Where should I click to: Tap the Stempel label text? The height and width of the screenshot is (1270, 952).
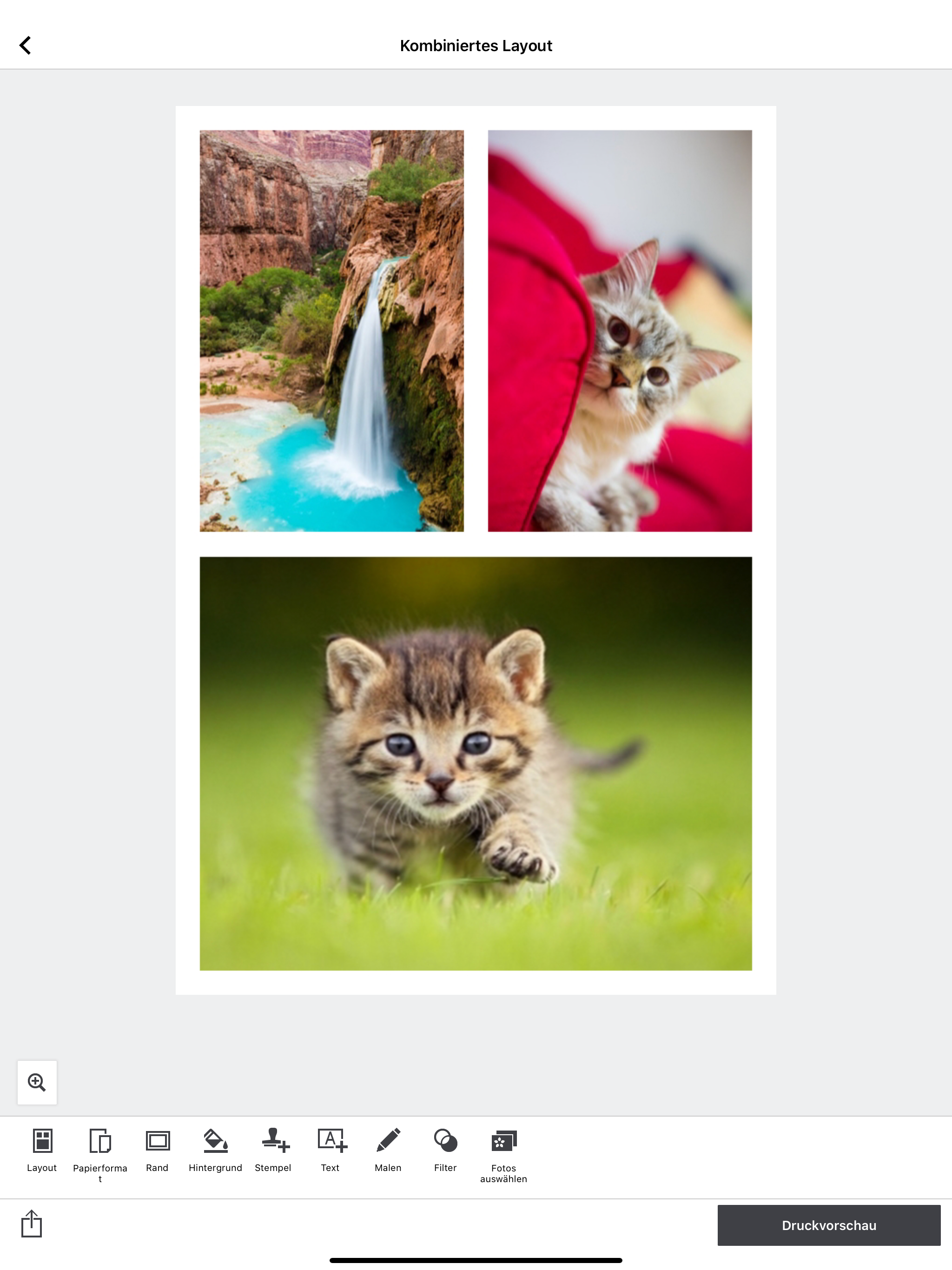(x=274, y=1168)
